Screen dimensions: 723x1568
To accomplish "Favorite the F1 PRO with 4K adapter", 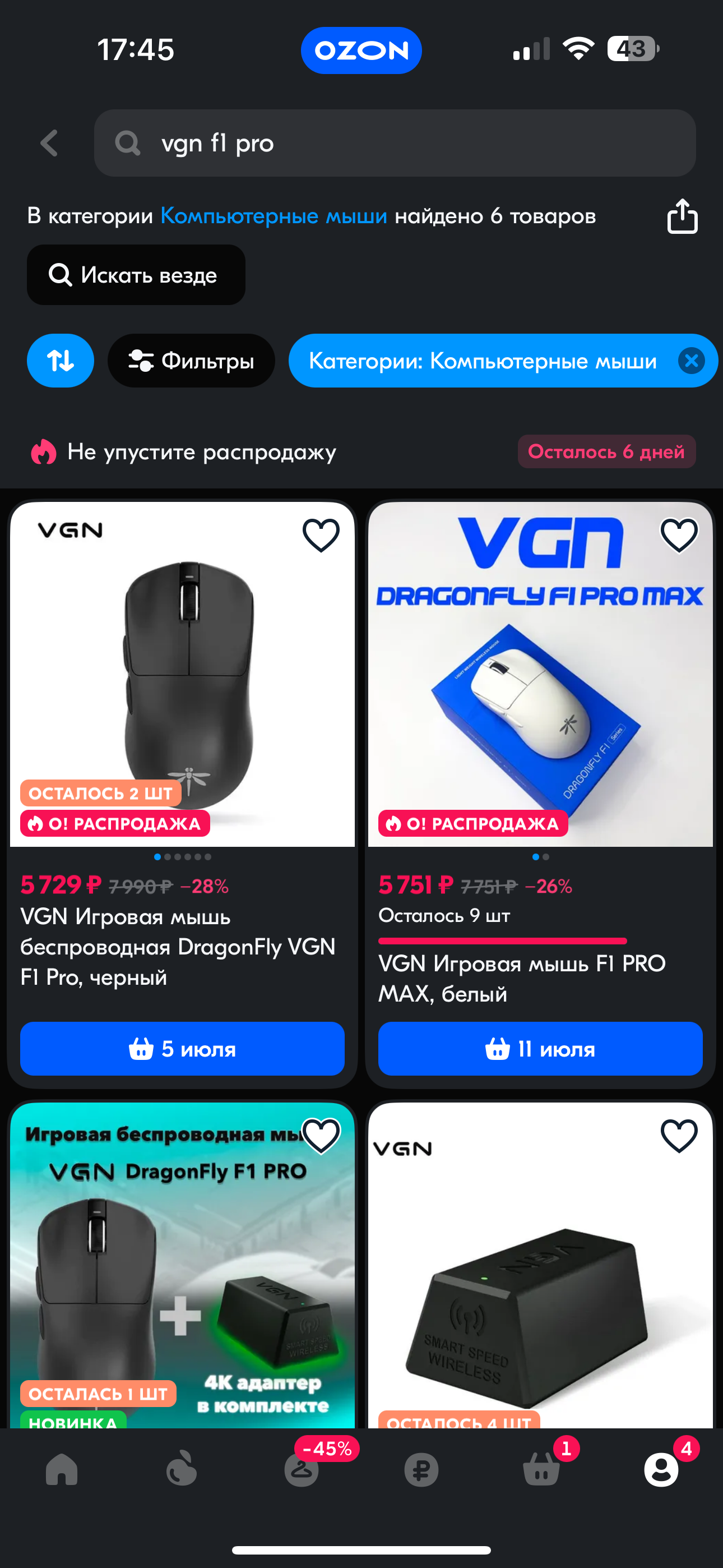I will click(321, 1136).
